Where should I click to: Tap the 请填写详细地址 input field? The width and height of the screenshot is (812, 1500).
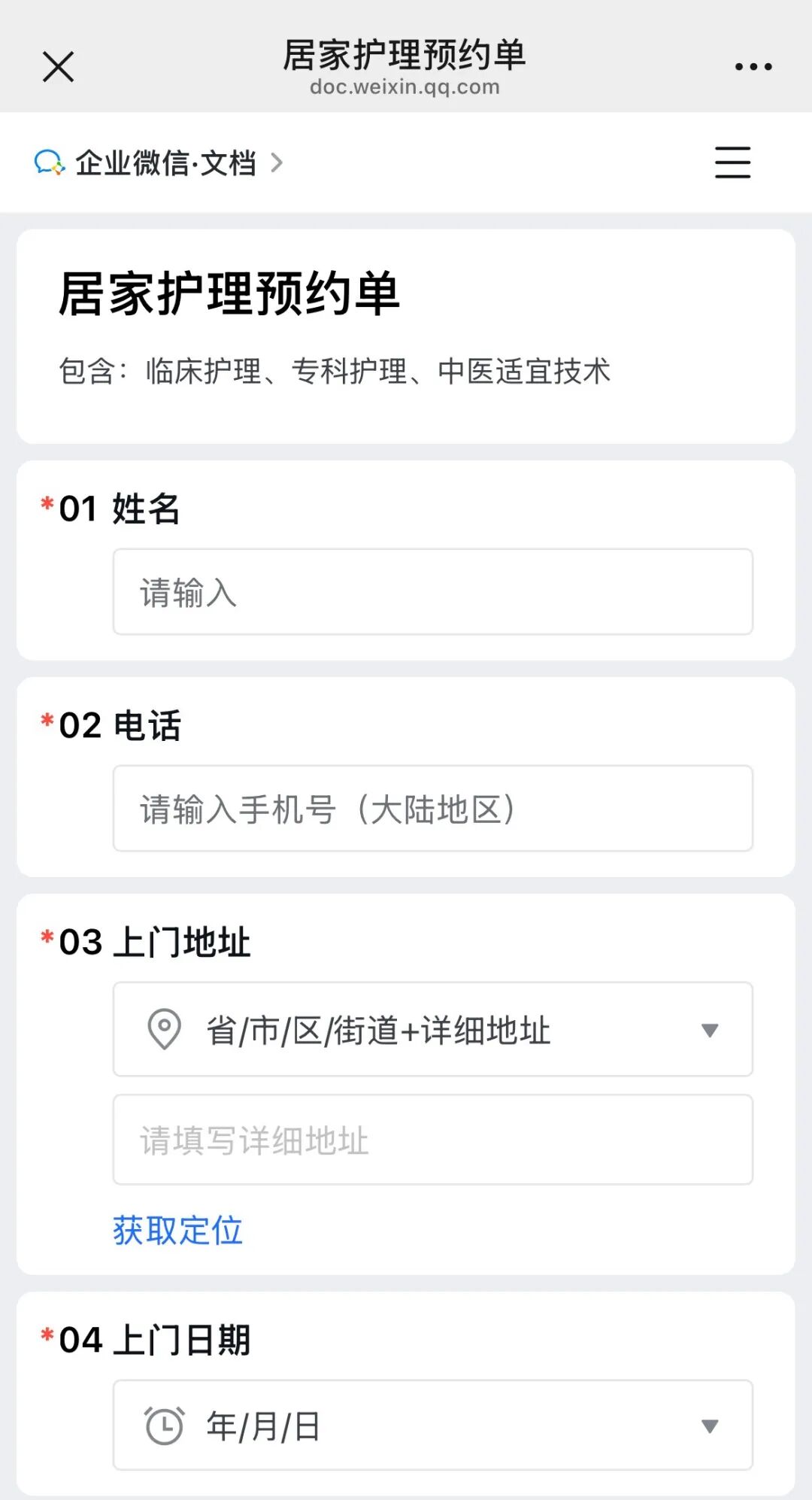(432, 1140)
